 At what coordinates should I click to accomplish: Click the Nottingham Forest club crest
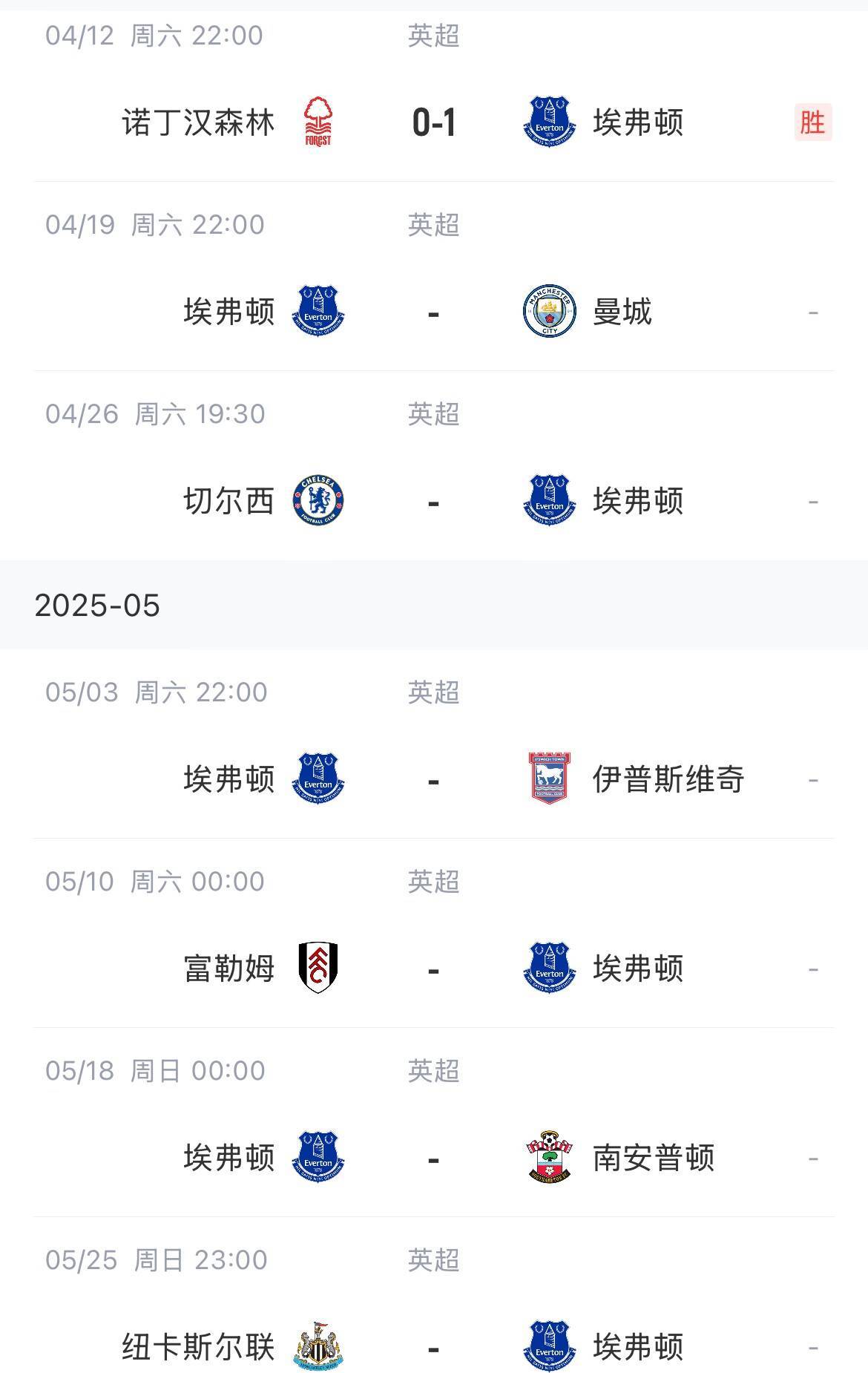coord(318,121)
